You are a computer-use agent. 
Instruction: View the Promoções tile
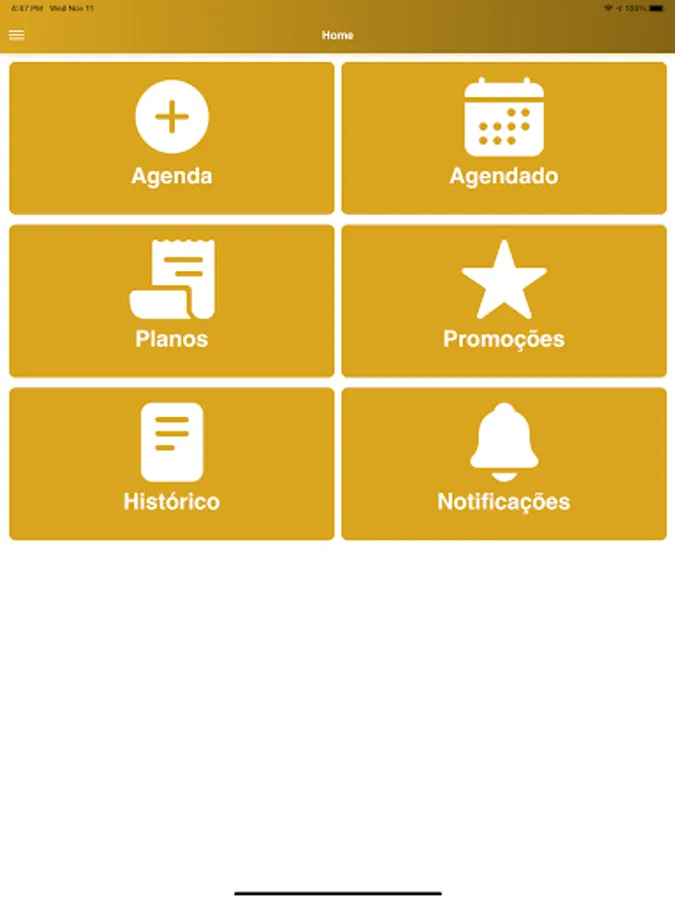(x=504, y=301)
